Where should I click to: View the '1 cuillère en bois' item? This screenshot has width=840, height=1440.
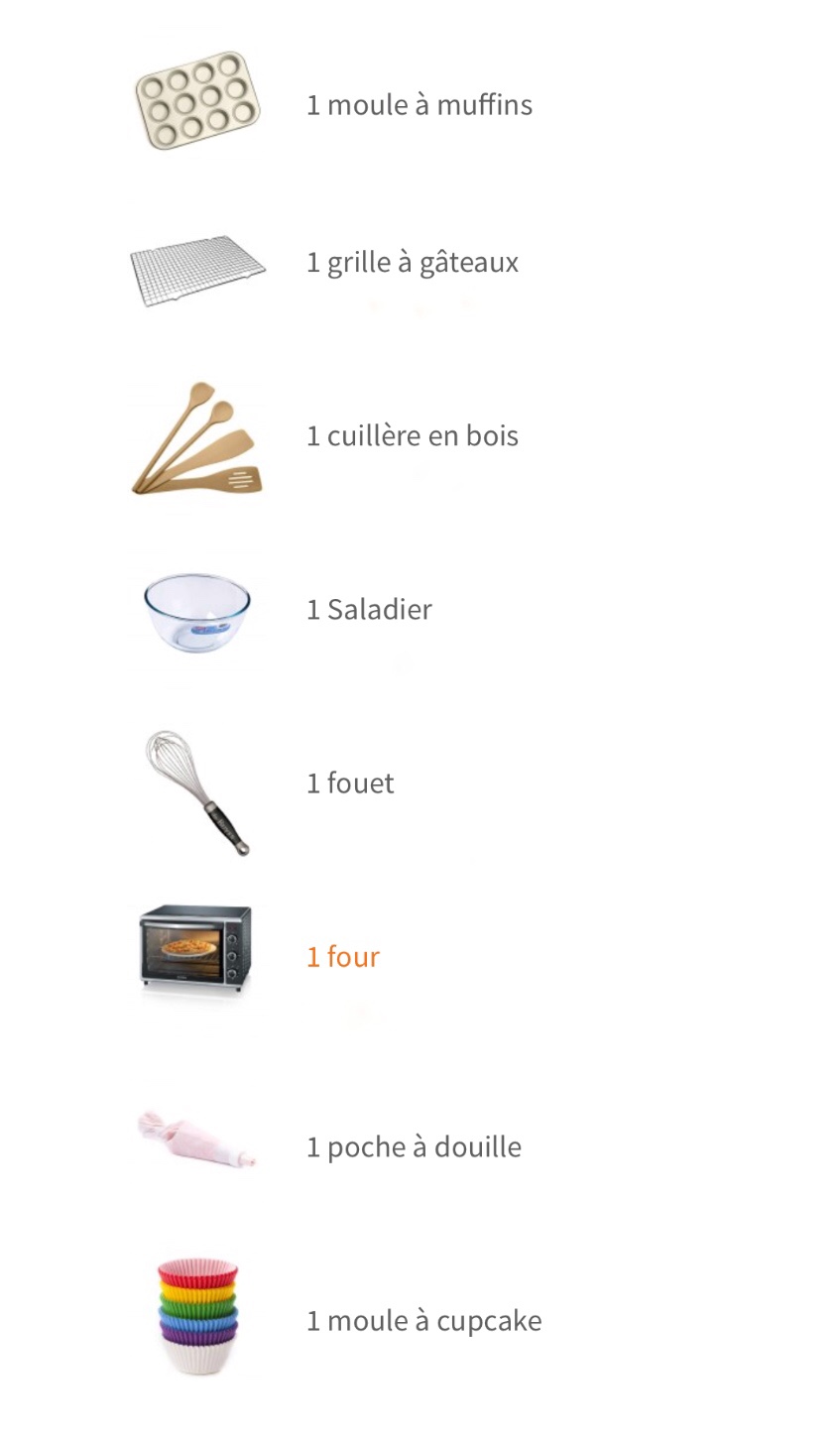click(x=413, y=435)
